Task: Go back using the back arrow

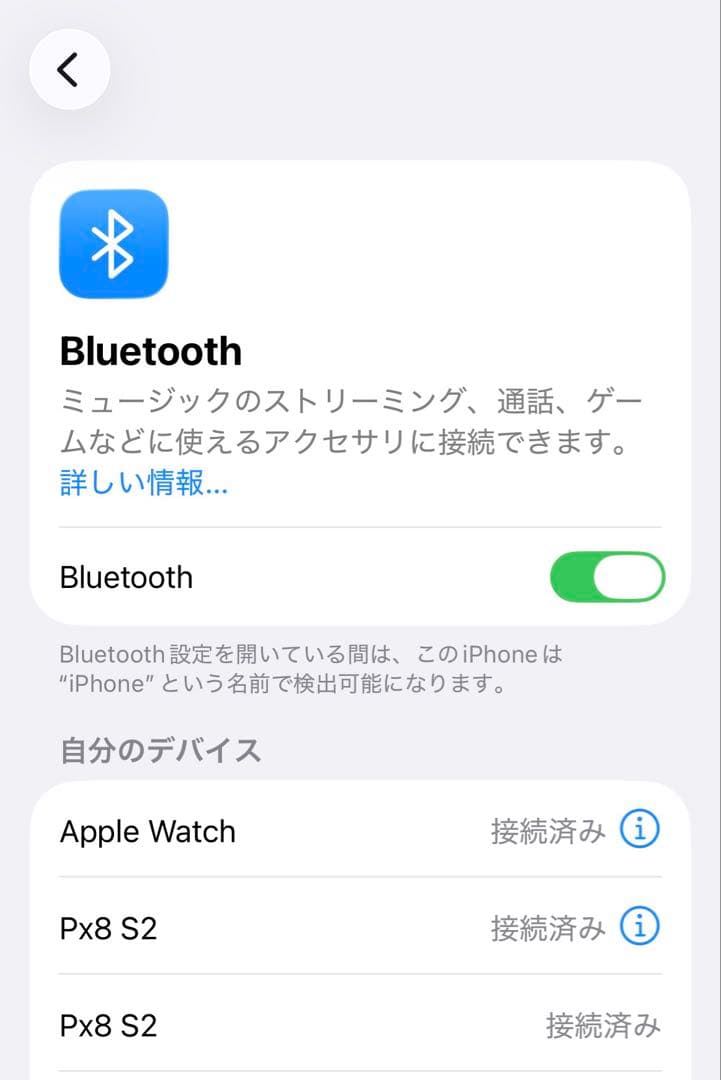Action: pos(68,69)
